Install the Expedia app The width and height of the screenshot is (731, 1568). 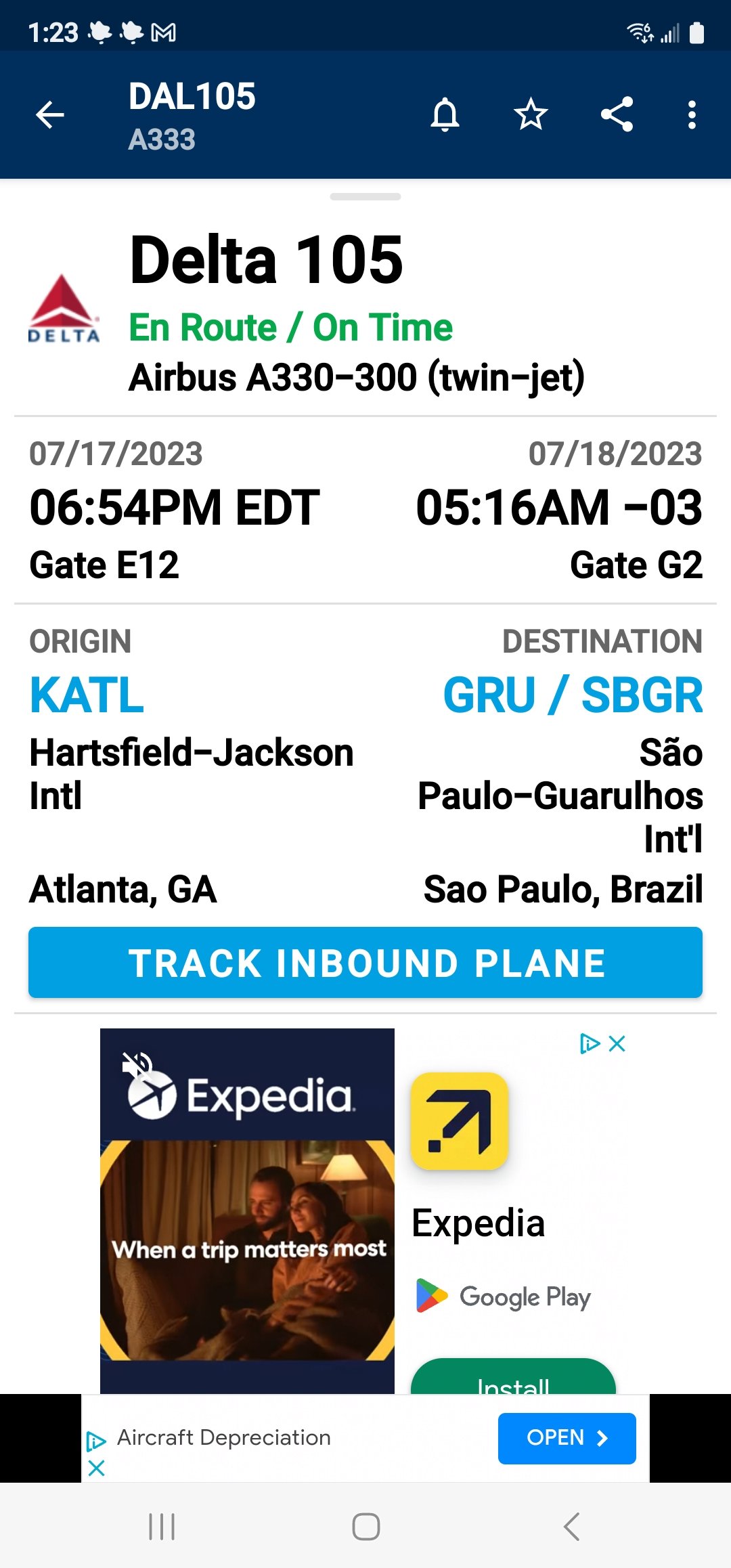513,1378
